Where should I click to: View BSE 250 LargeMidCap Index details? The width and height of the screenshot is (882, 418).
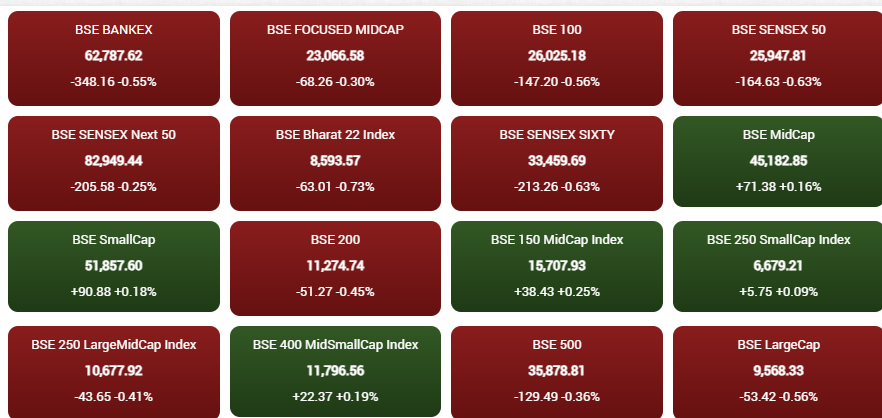pyautogui.click(x=113, y=370)
